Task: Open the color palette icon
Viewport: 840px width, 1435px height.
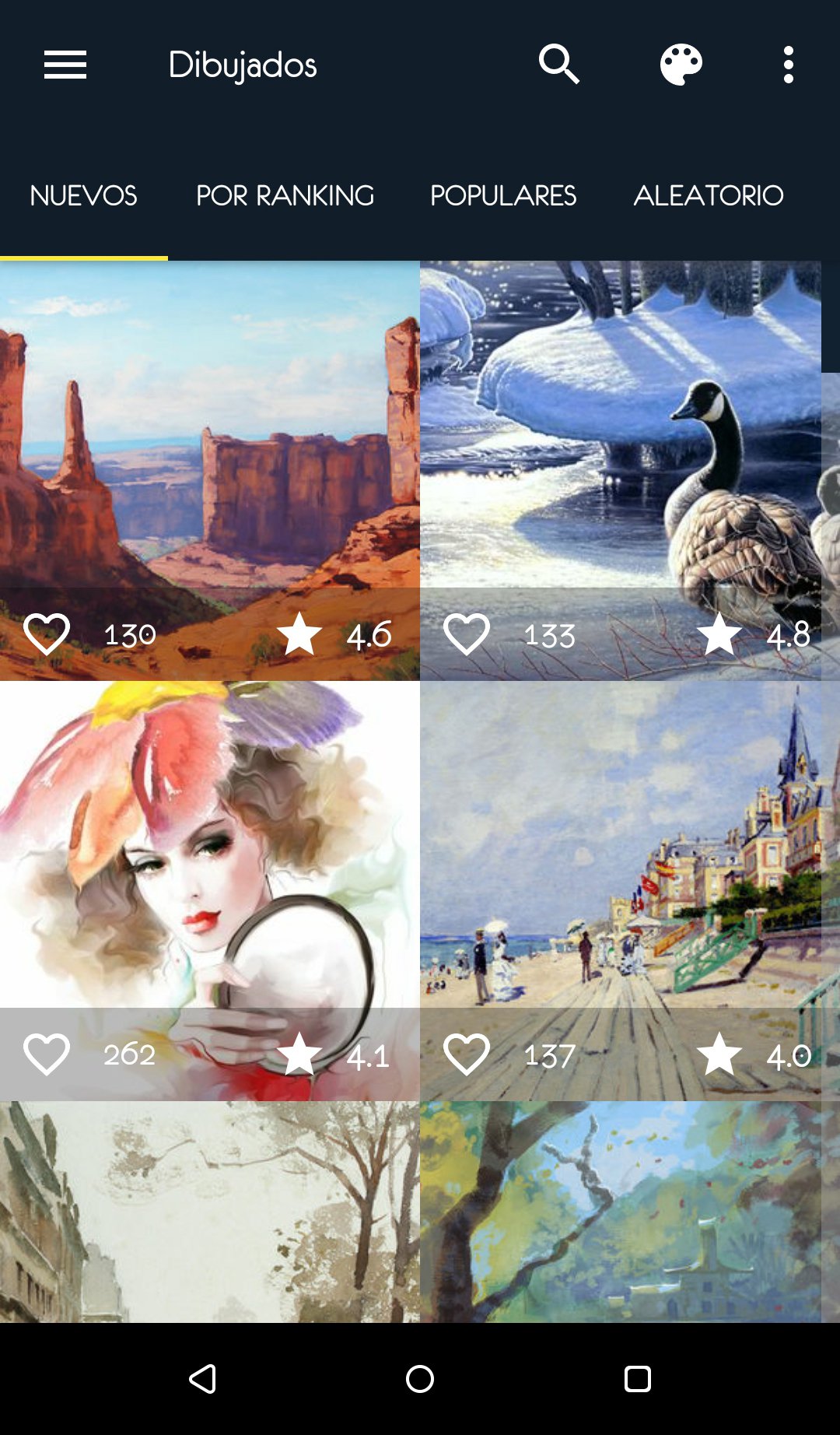Action: [x=681, y=65]
